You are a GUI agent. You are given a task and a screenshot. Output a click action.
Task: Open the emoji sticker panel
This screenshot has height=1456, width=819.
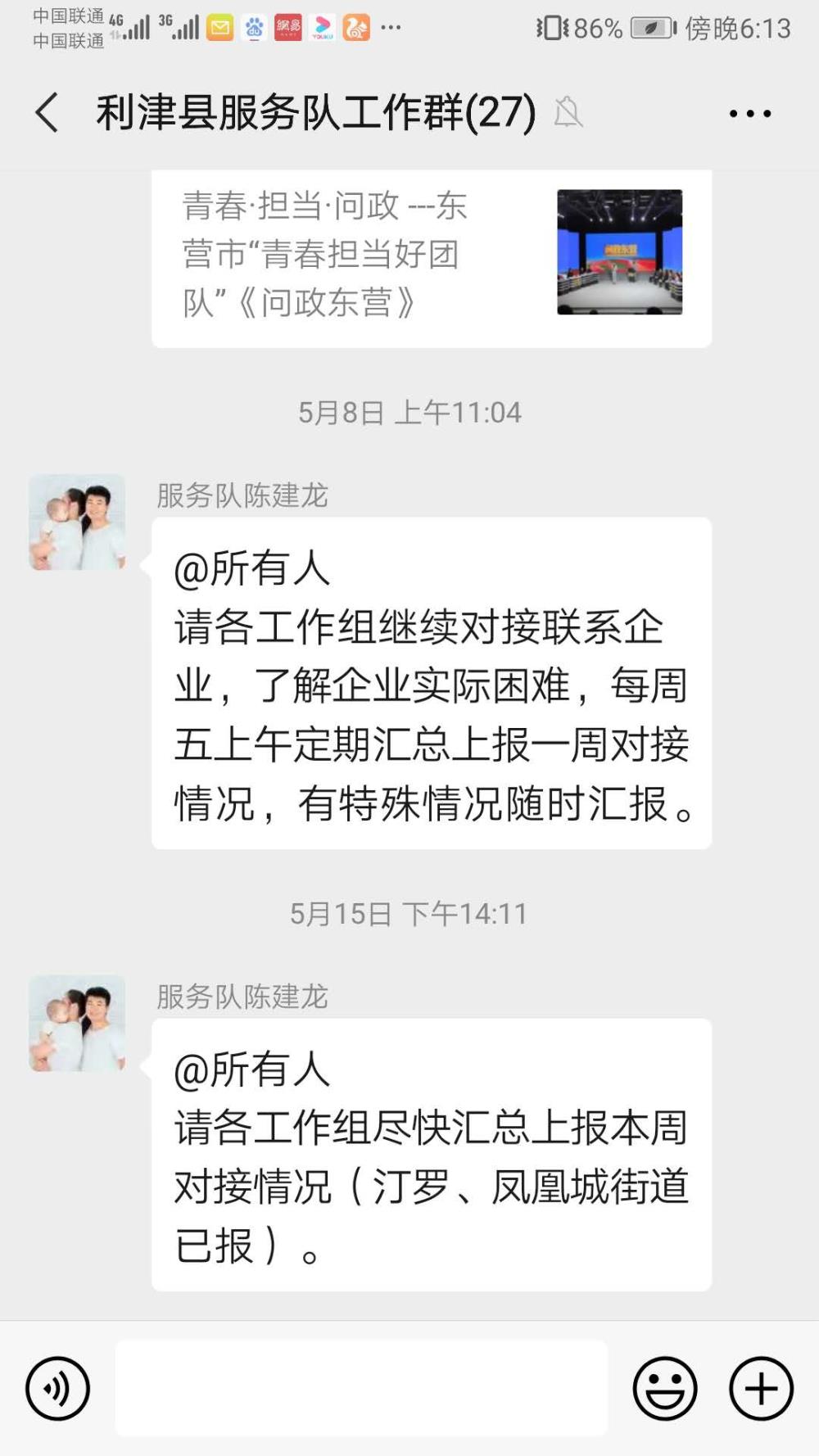click(x=664, y=1389)
